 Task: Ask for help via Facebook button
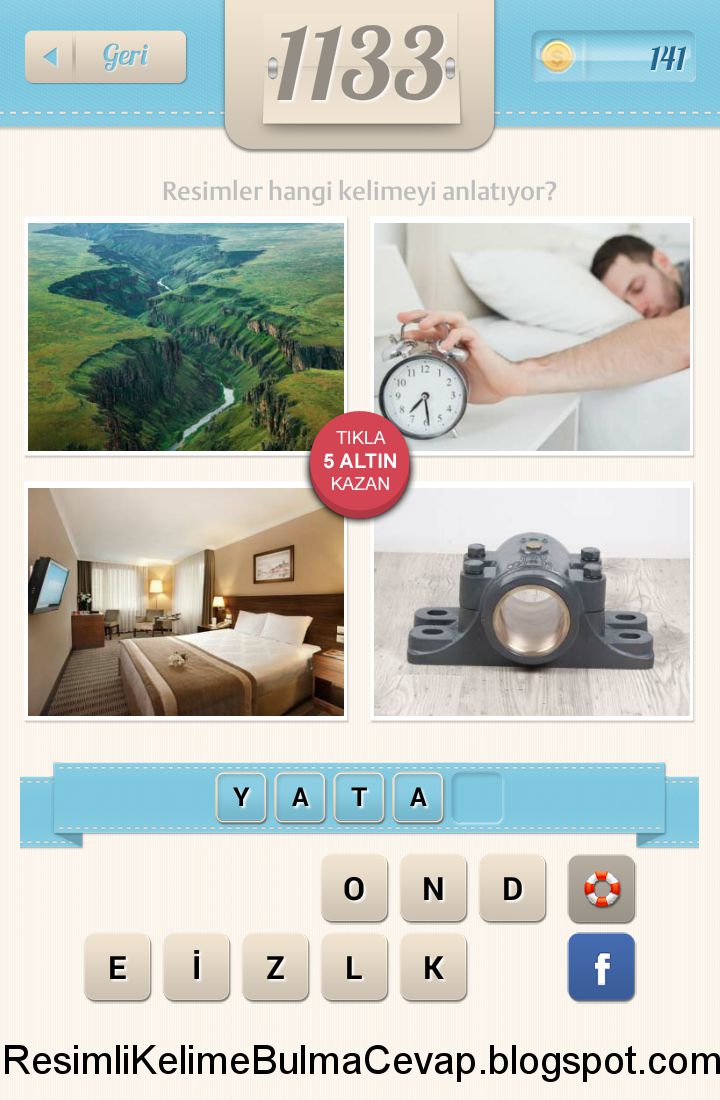[x=601, y=967]
